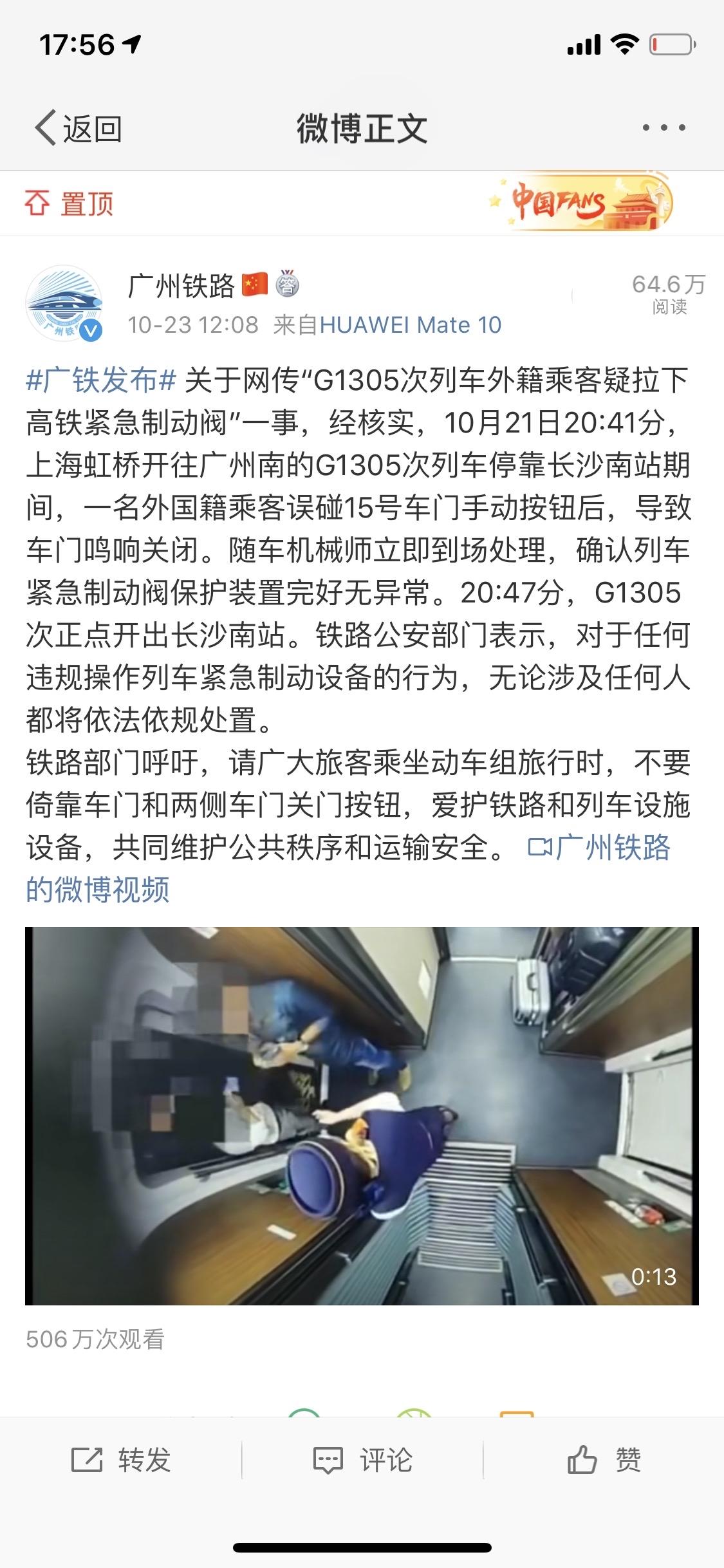Open 评论 to comment on post
Viewport: 724px width, 1568px height.
tap(362, 1460)
